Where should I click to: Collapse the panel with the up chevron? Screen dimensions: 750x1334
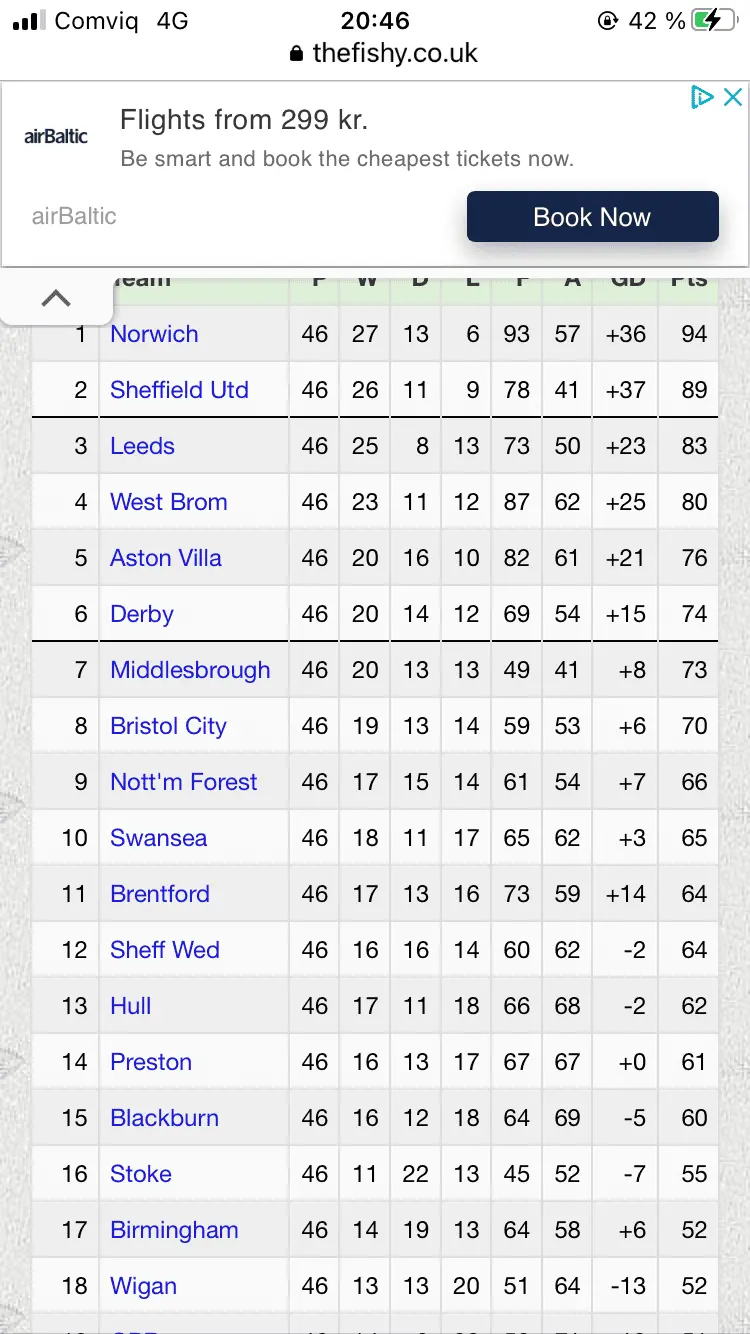tap(56, 298)
